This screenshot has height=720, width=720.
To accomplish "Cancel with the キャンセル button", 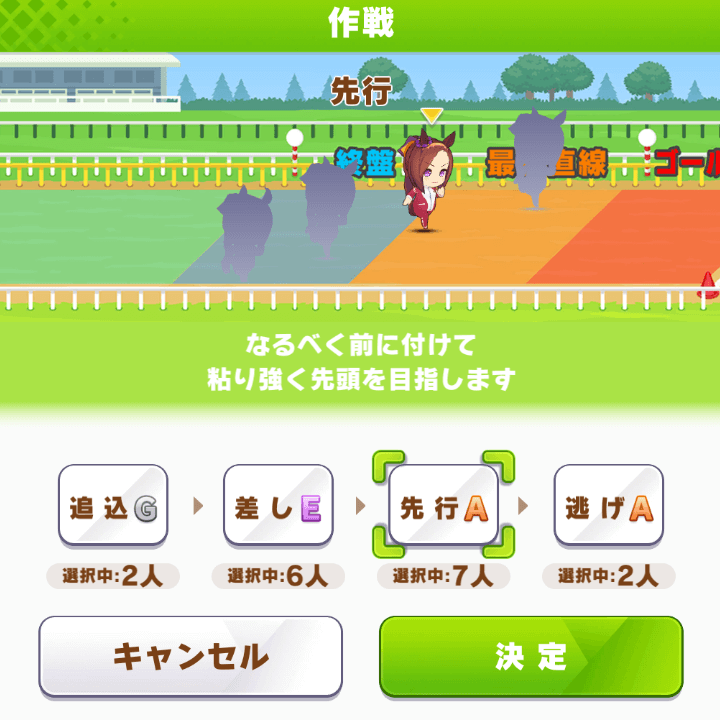I will (x=190, y=656).
